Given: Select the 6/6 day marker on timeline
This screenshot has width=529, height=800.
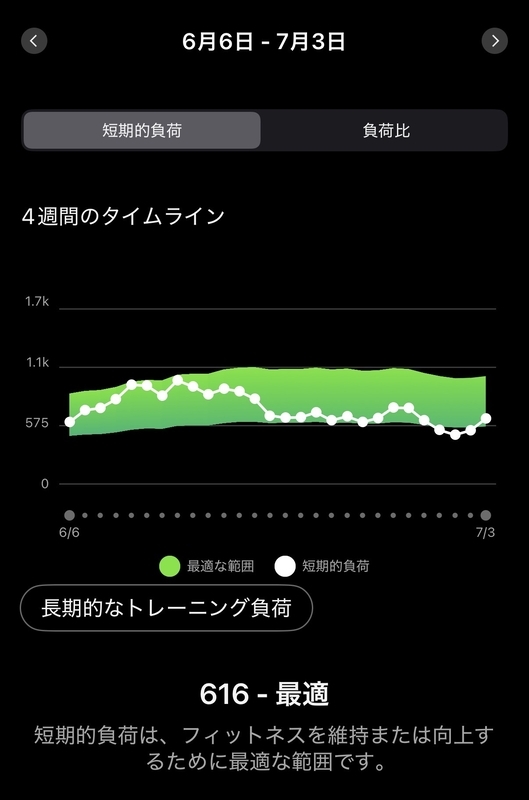Looking at the screenshot, I should pos(69,515).
